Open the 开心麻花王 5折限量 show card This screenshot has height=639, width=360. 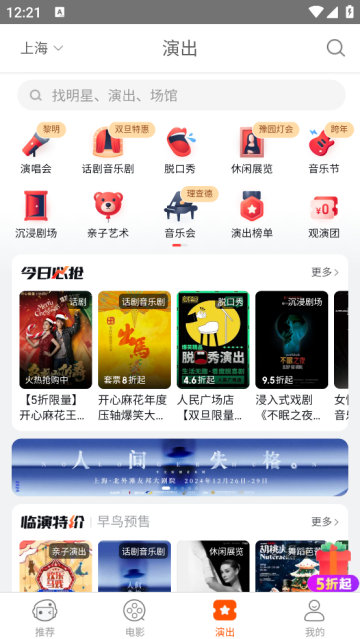pyautogui.click(x=56, y=356)
